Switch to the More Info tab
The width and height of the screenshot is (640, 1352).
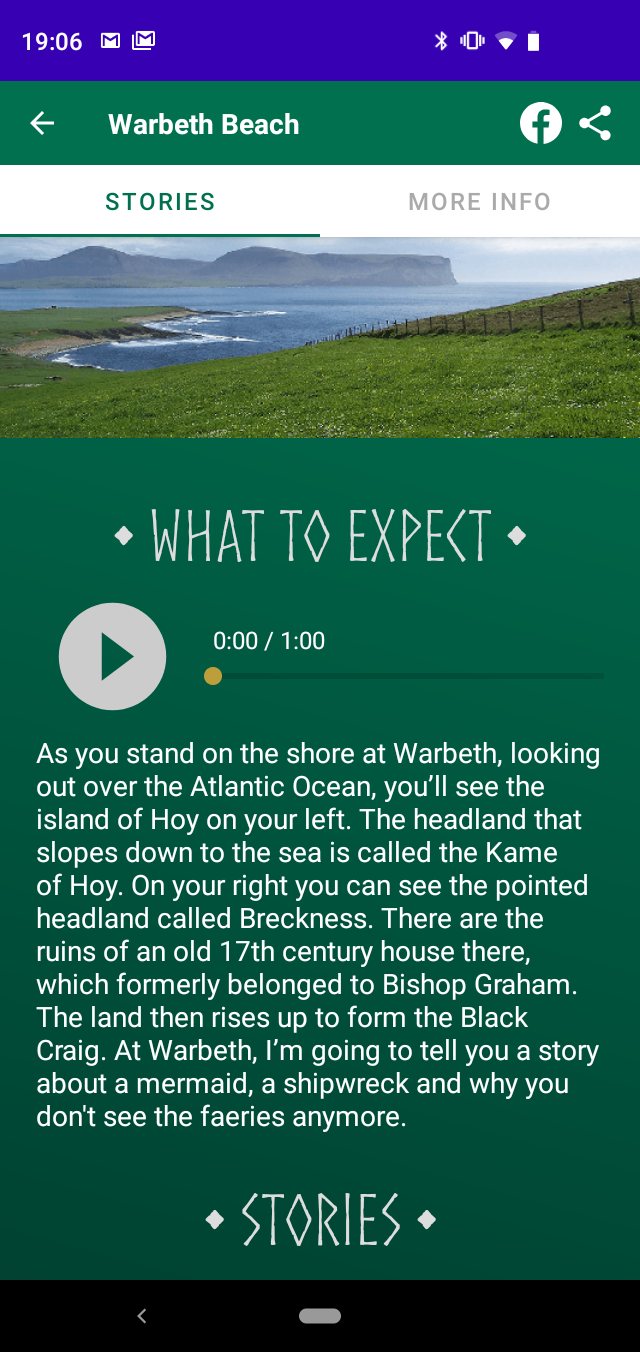coord(480,201)
